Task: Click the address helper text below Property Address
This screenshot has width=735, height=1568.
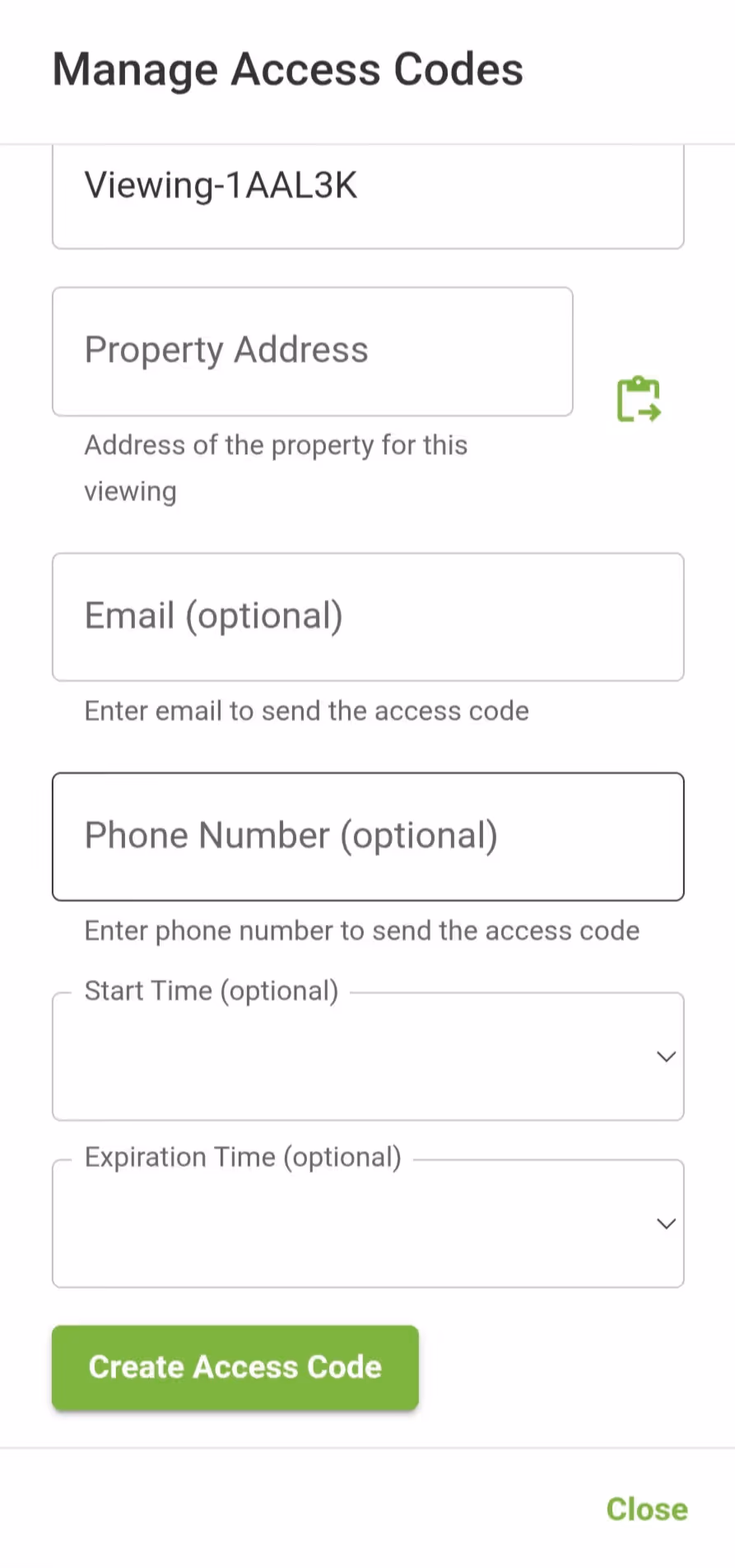Action: [x=275, y=468]
